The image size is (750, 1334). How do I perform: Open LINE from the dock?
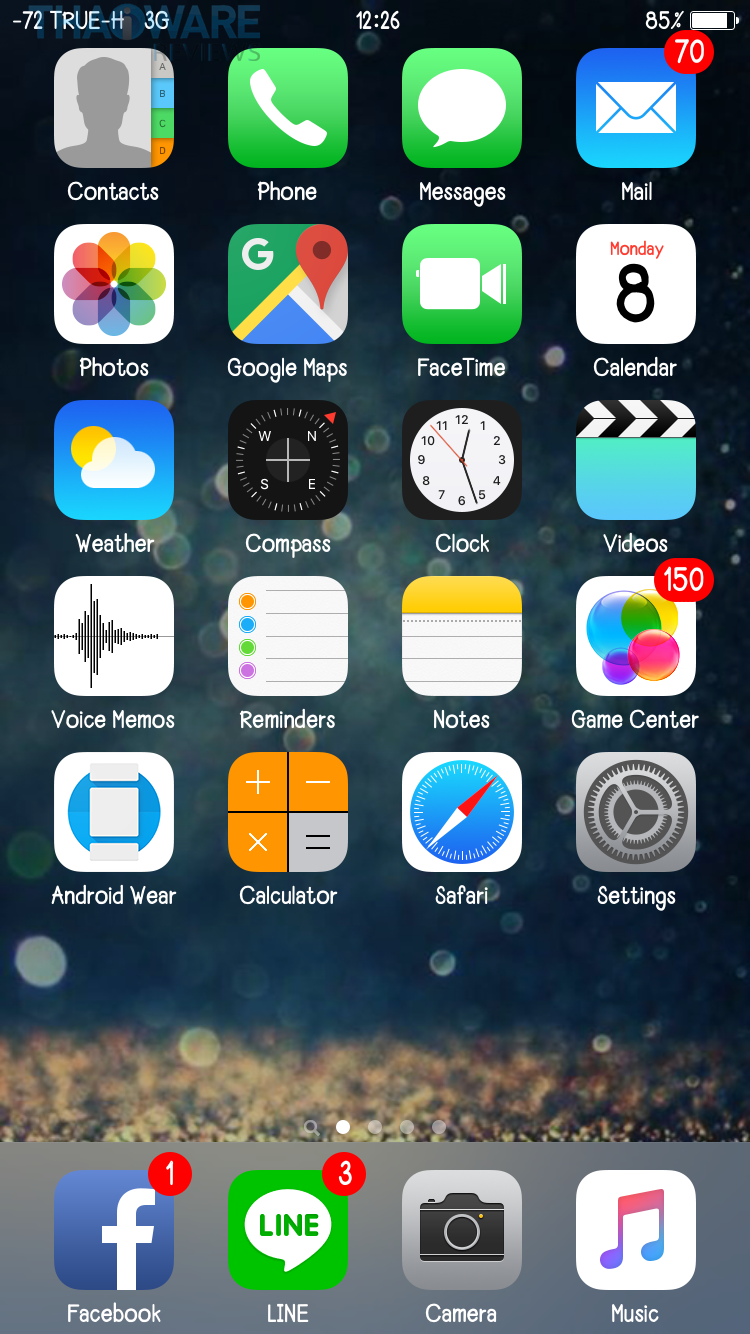[x=288, y=1230]
